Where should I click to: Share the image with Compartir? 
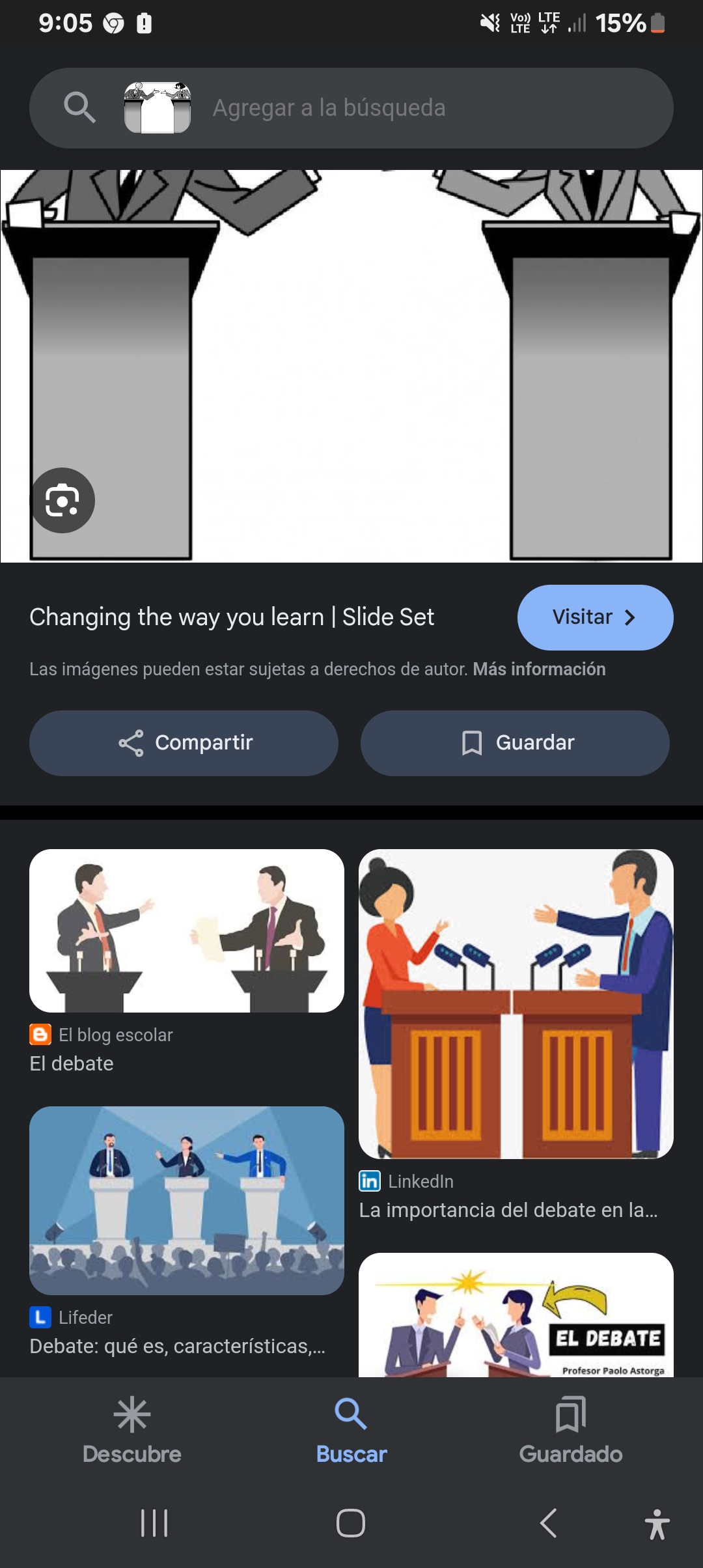click(x=184, y=743)
